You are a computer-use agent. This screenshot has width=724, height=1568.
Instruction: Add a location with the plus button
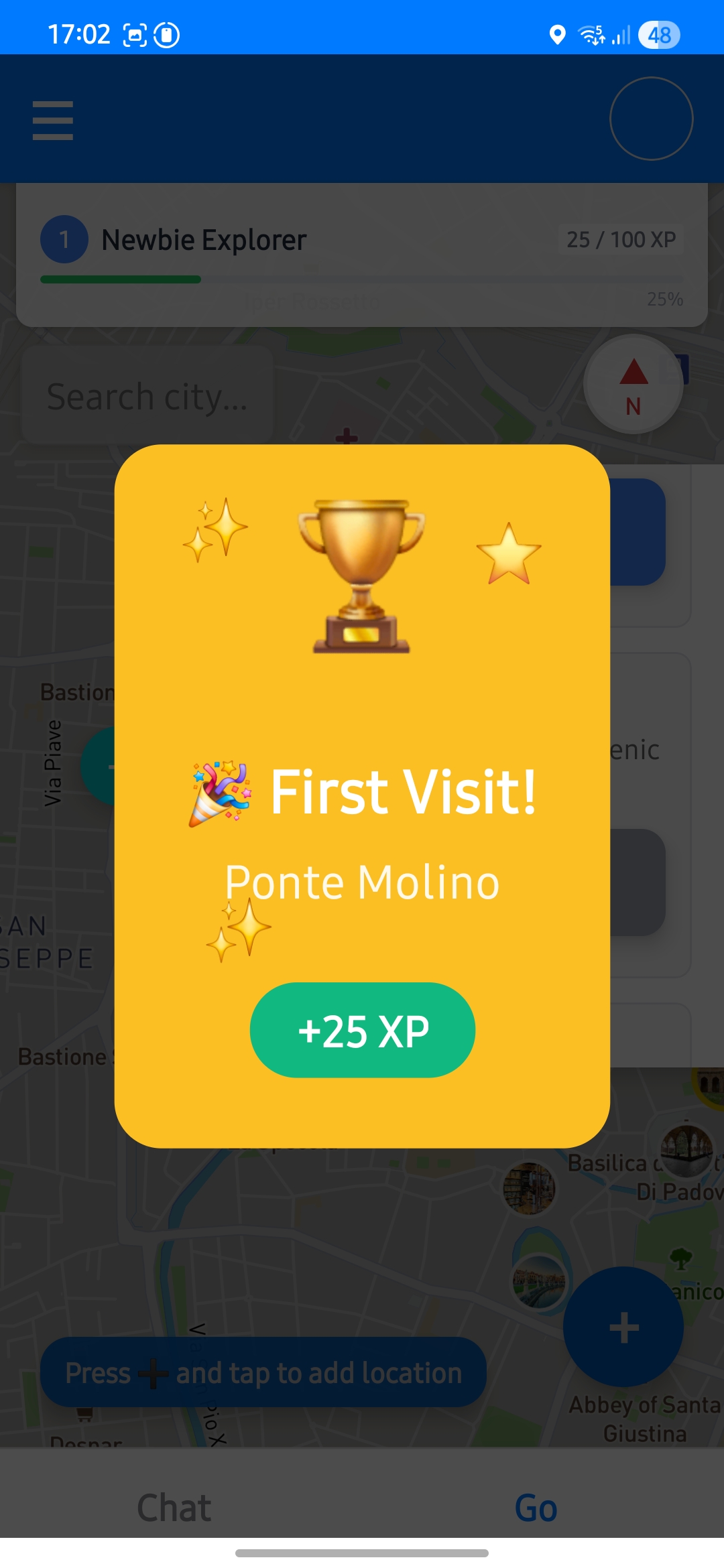623,1327
